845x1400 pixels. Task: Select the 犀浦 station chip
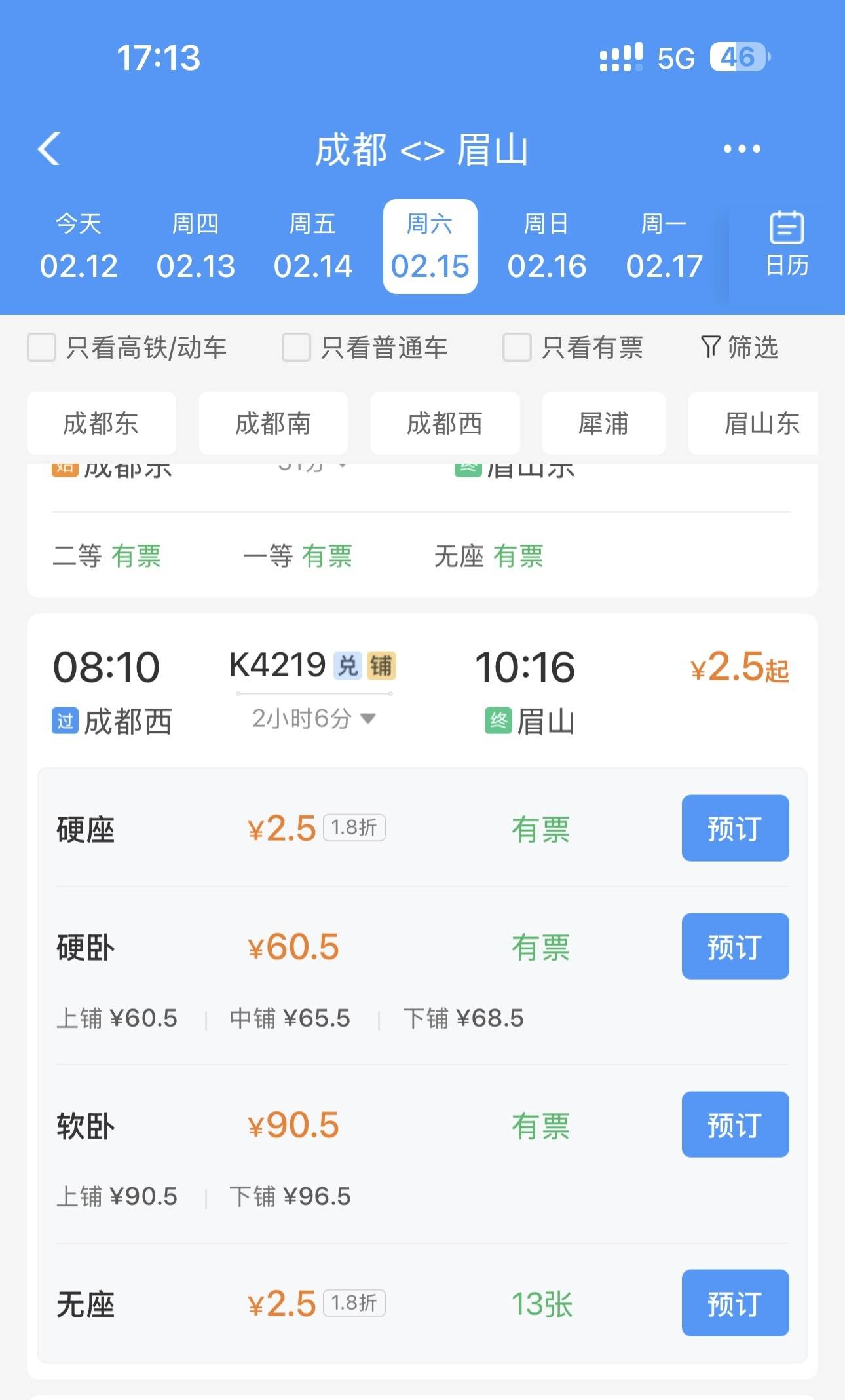click(603, 424)
